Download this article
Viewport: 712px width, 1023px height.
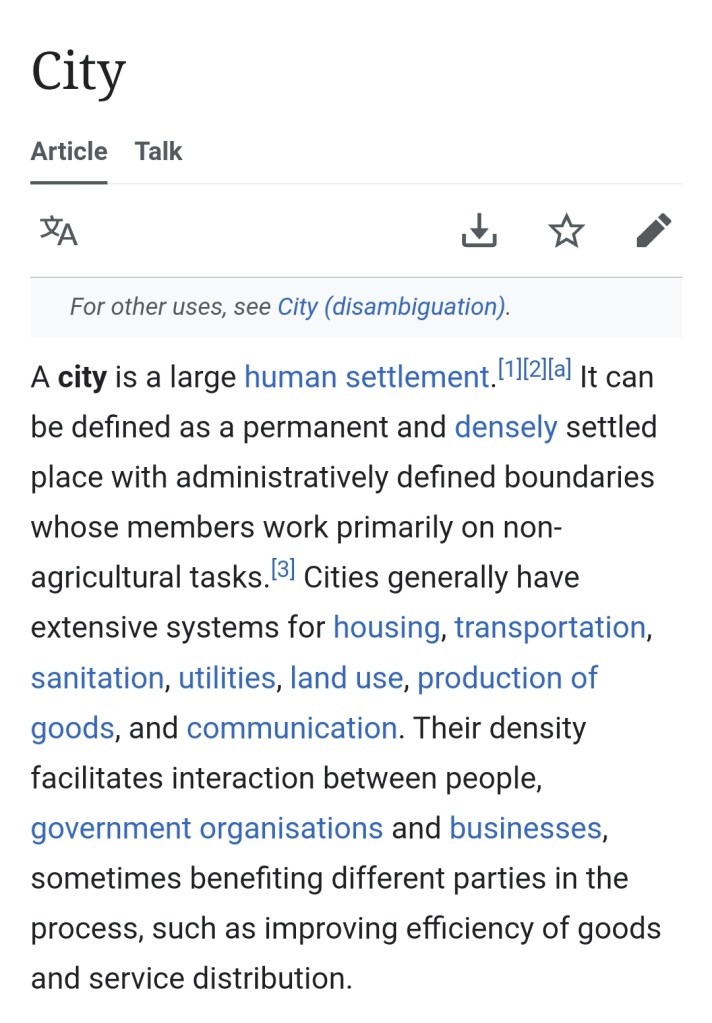tap(479, 231)
